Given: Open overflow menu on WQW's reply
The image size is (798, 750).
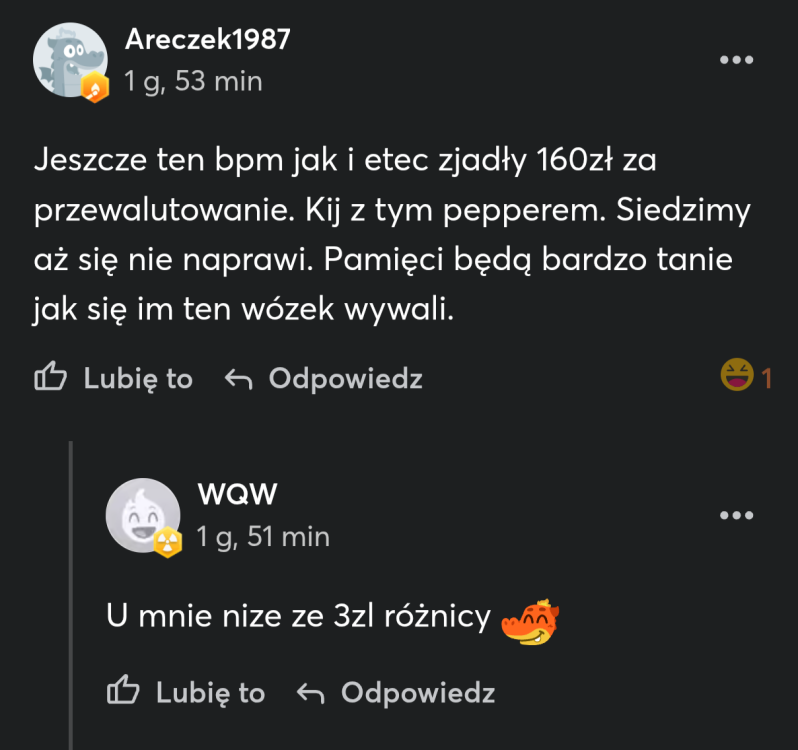Looking at the screenshot, I should [736, 515].
